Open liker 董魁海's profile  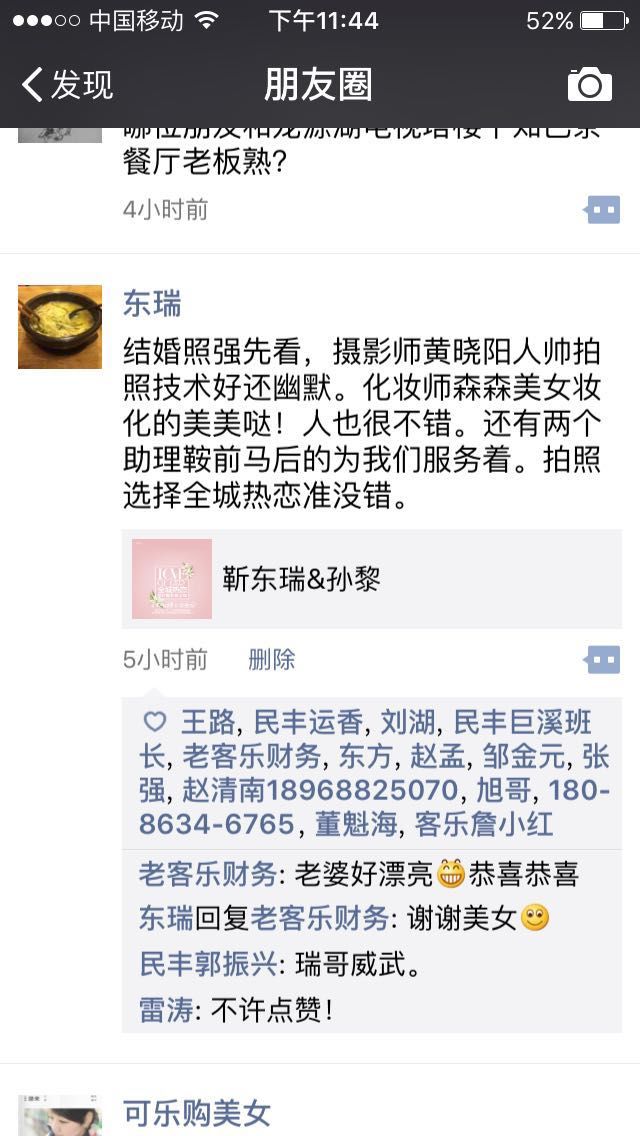pos(354,824)
